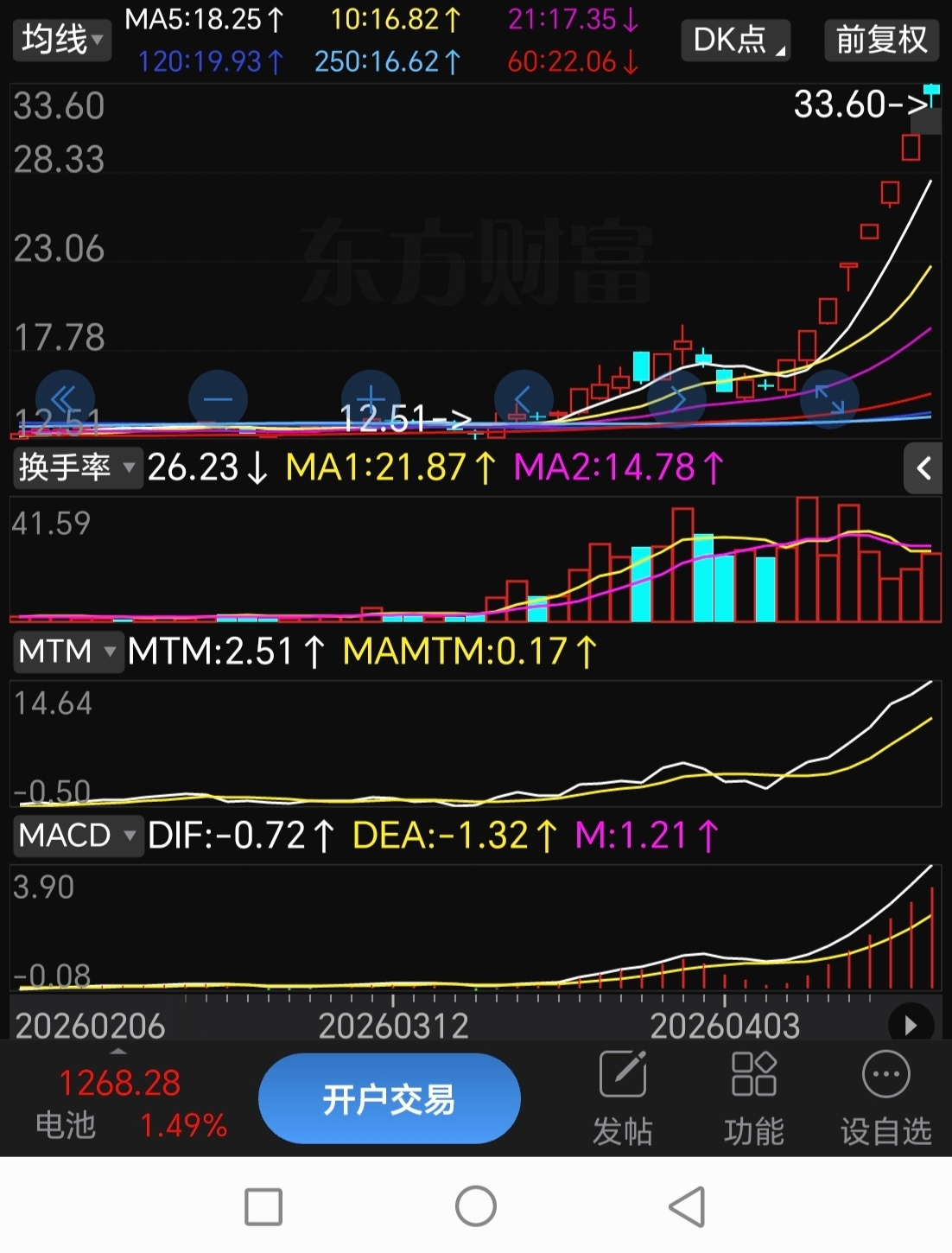Image resolution: width=952 pixels, height=1253 pixels.
Task: Write a post with 发帖
Action: point(623,1099)
